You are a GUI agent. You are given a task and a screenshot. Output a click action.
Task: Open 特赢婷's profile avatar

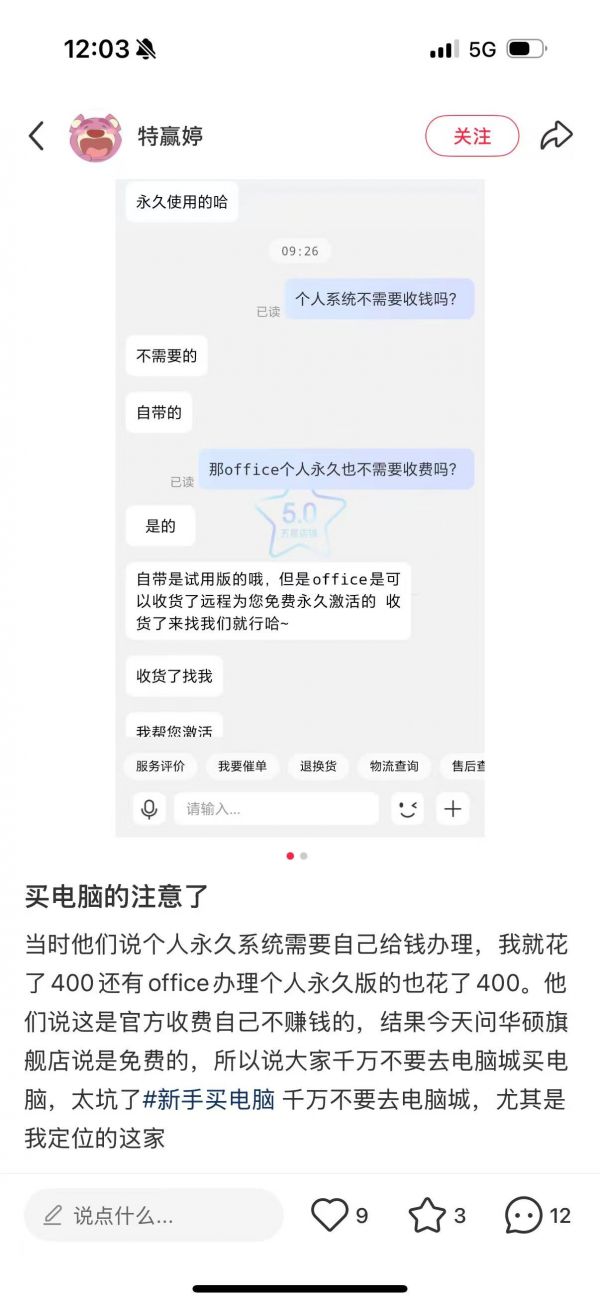95,137
